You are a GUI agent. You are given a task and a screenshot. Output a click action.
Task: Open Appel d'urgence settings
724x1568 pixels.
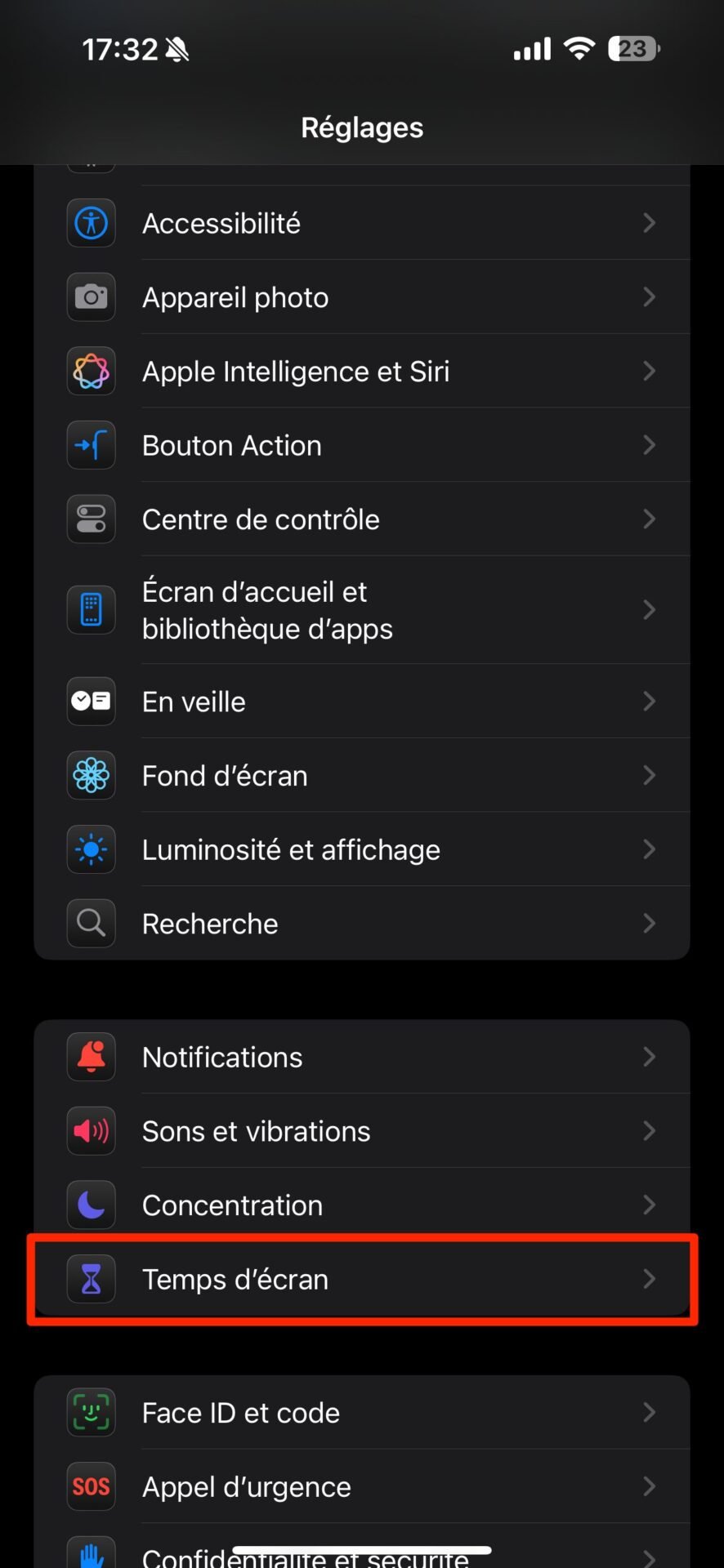pyautogui.click(x=362, y=1486)
